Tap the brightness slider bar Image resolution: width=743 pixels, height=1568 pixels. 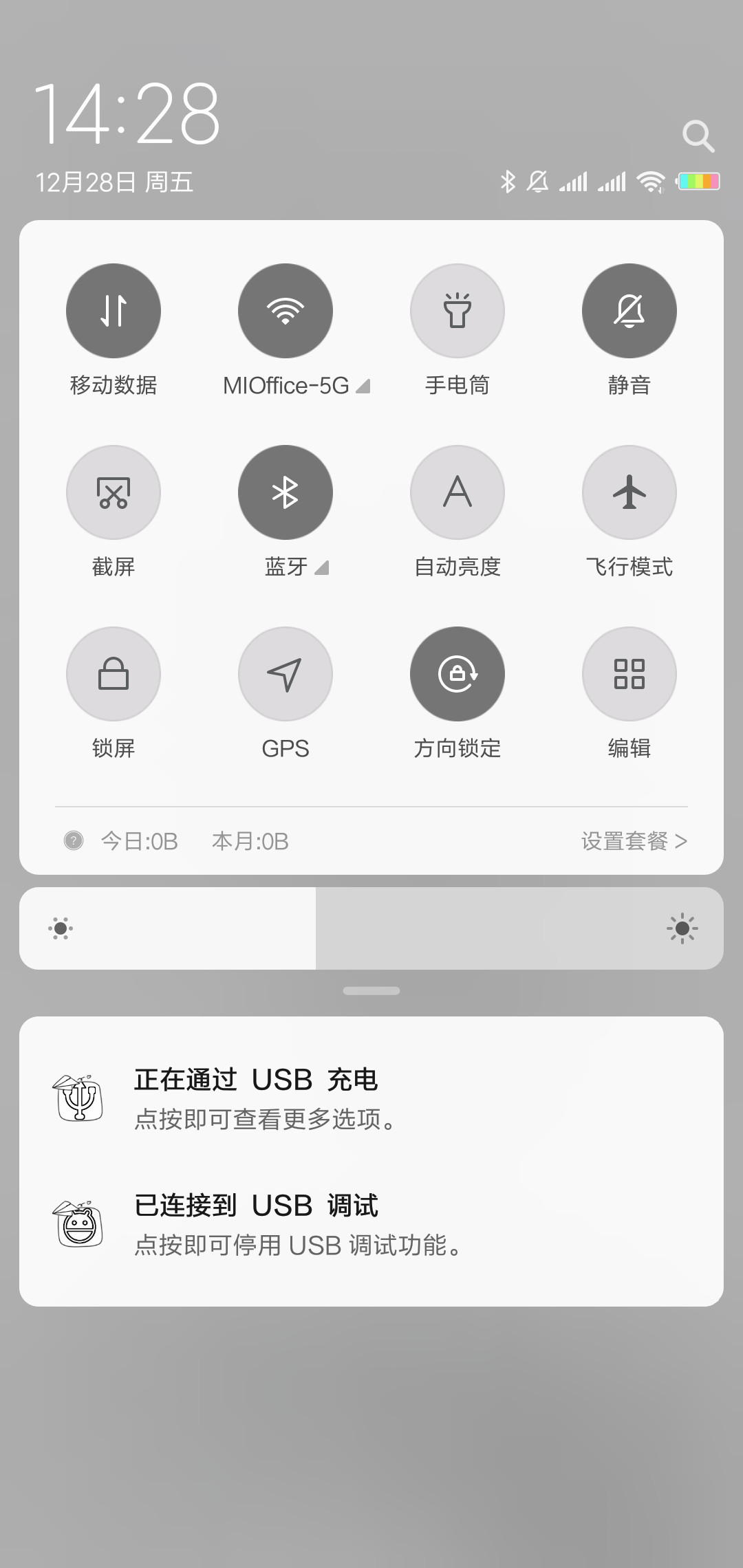point(371,928)
